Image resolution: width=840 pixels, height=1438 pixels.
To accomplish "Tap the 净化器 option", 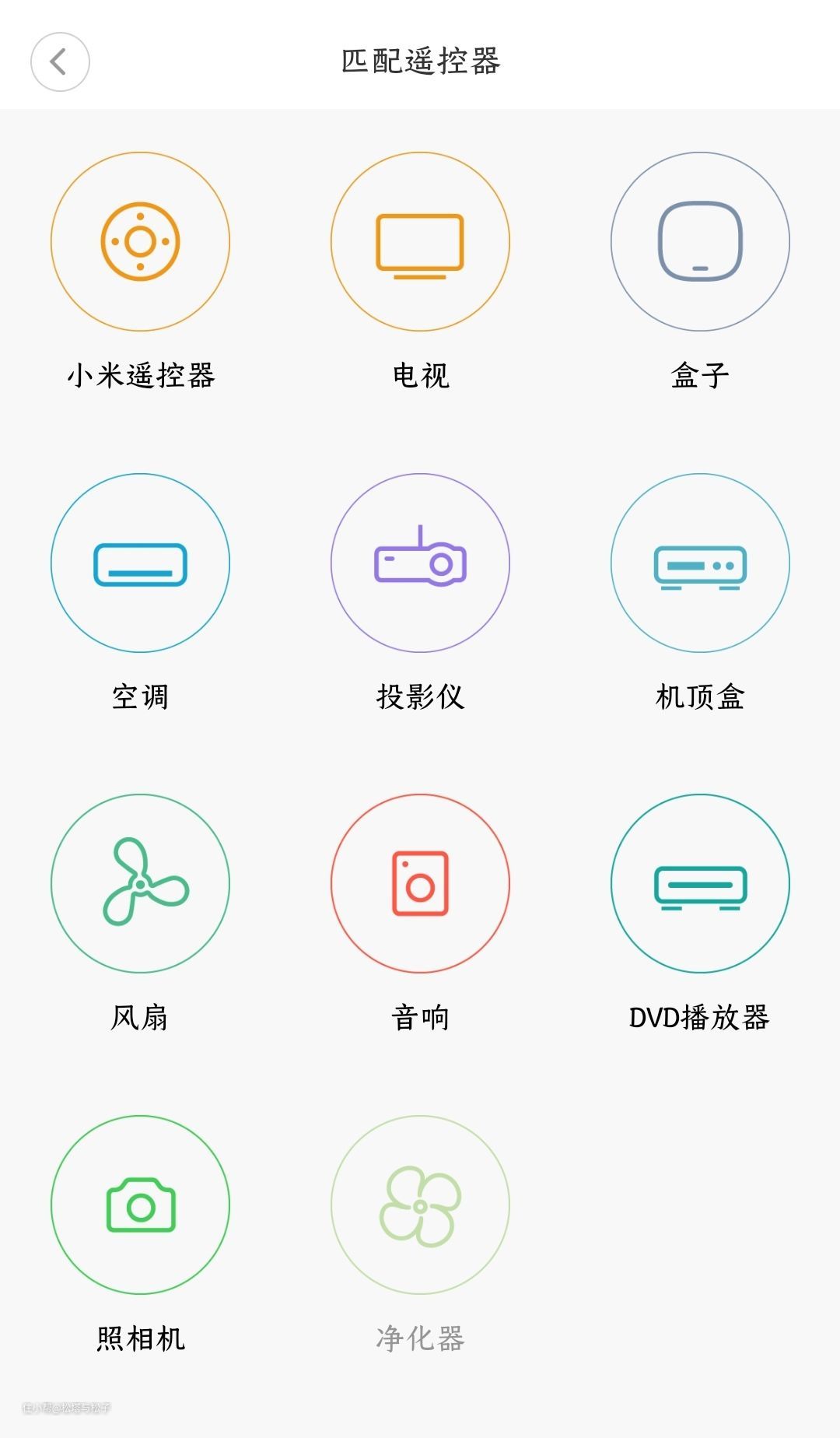I will click(x=420, y=1205).
